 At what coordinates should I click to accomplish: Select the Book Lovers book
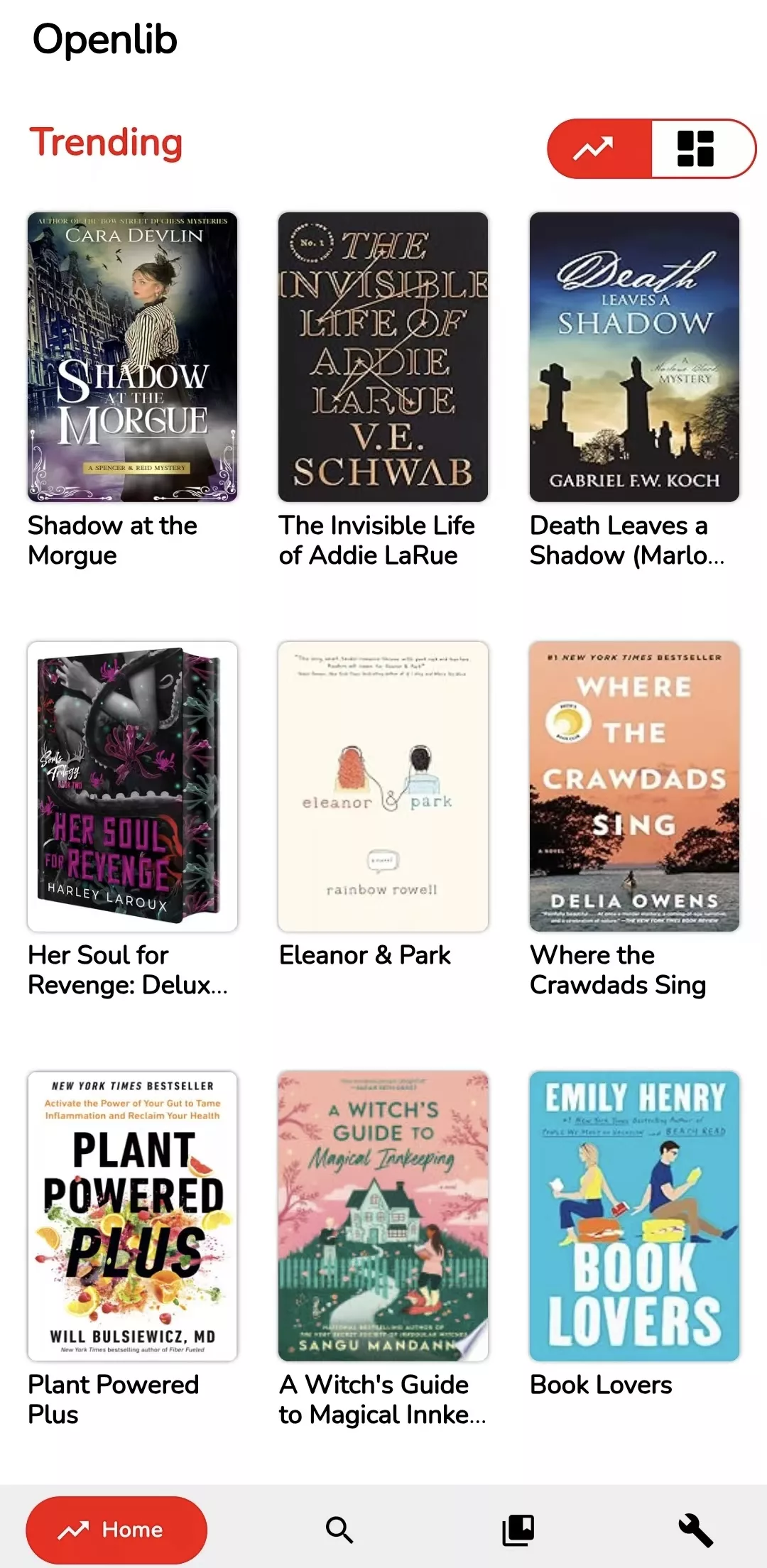tap(634, 1216)
